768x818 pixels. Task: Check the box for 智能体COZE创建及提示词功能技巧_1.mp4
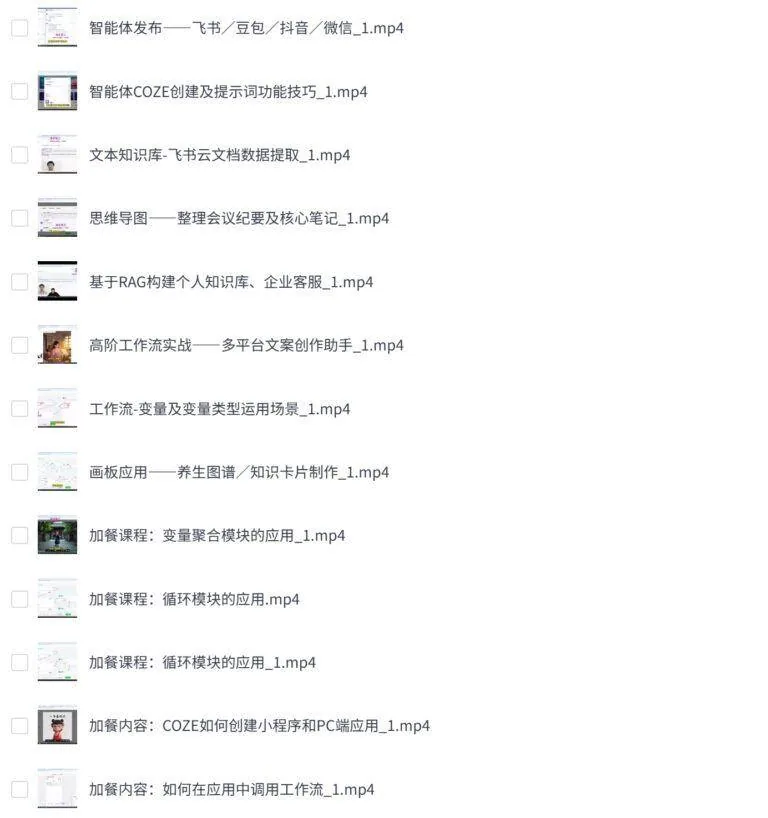click(19, 92)
